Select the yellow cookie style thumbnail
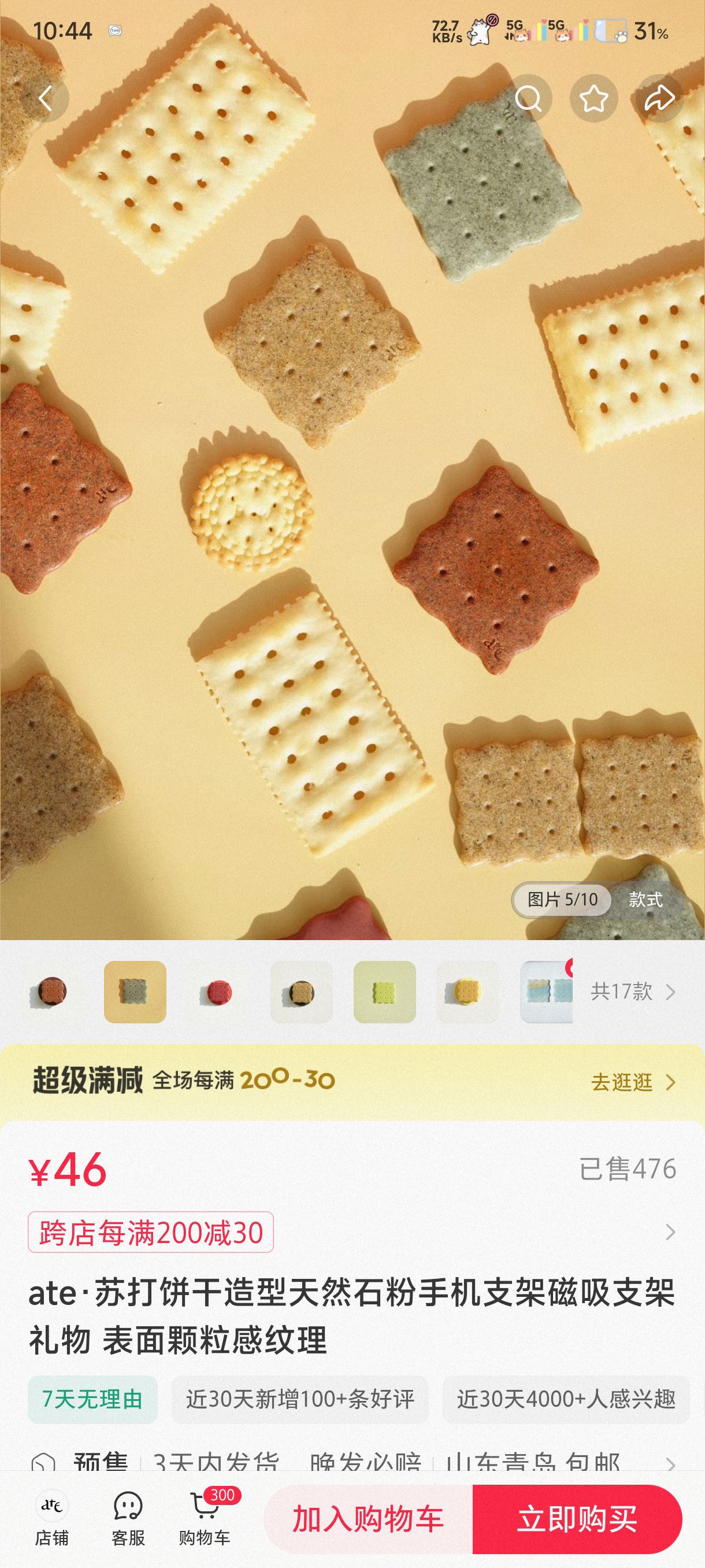Image resolution: width=705 pixels, height=1568 pixels. pyautogui.click(x=467, y=992)
